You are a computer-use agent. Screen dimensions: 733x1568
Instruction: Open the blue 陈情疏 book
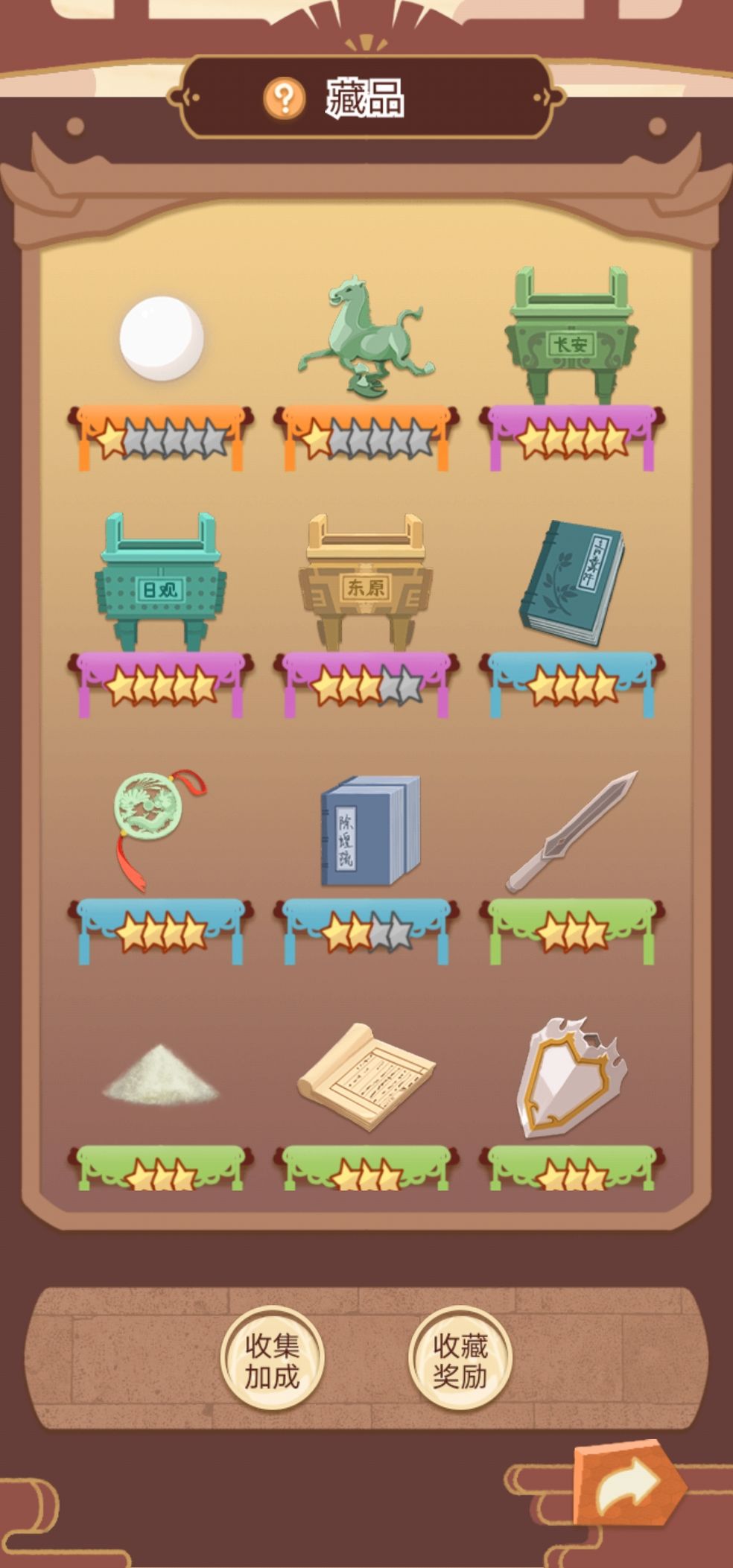pyautogui.click(x=370, y=830)
